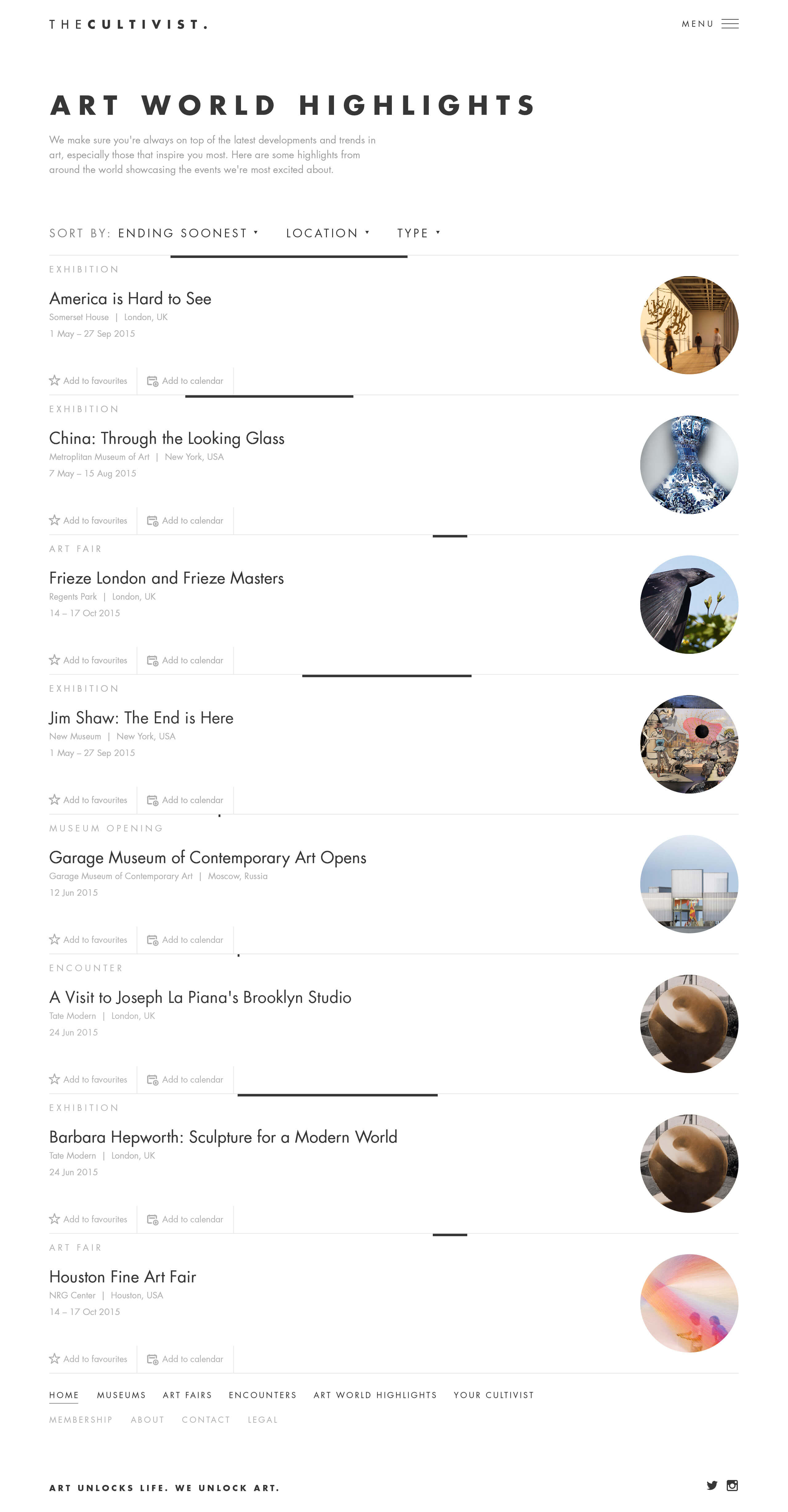Image resolution: width=788 pixels, height=1512 pixels.
Task: Go to the Museums footer link
Action: click(x=122, y=1395)
